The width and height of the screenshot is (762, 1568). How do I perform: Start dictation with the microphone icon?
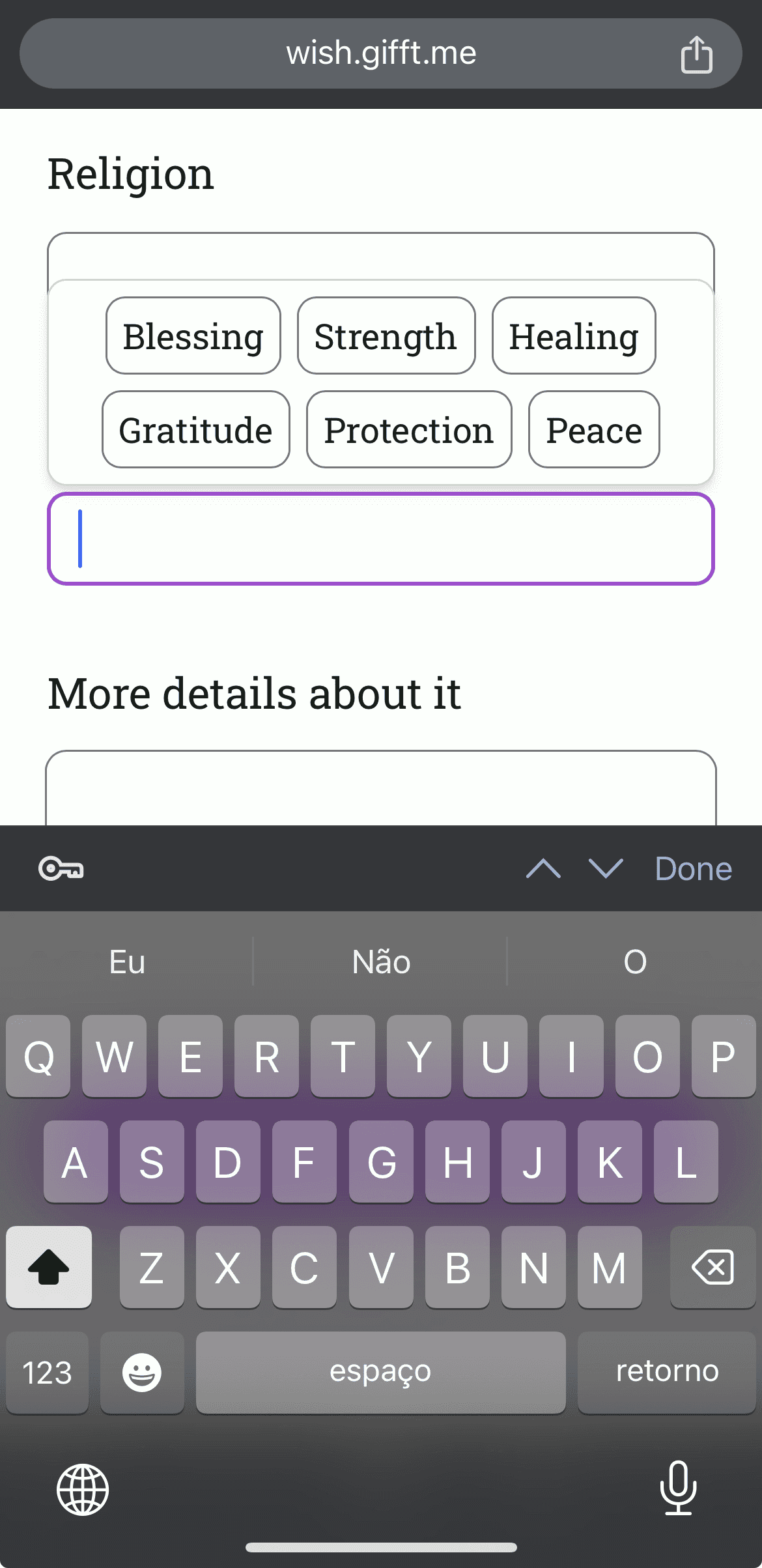(678, 1488)
